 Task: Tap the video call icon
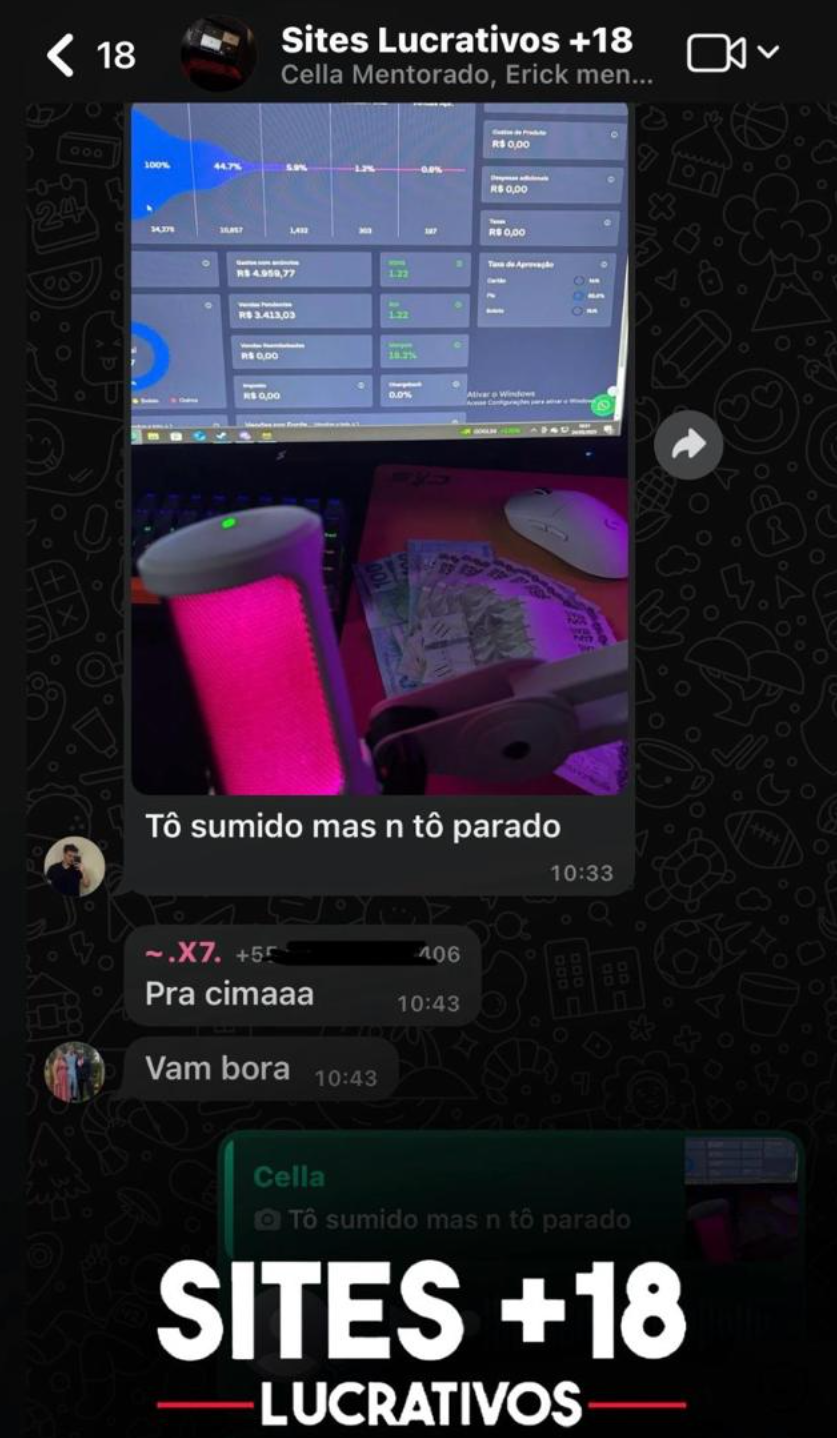(x=714, y=52)
